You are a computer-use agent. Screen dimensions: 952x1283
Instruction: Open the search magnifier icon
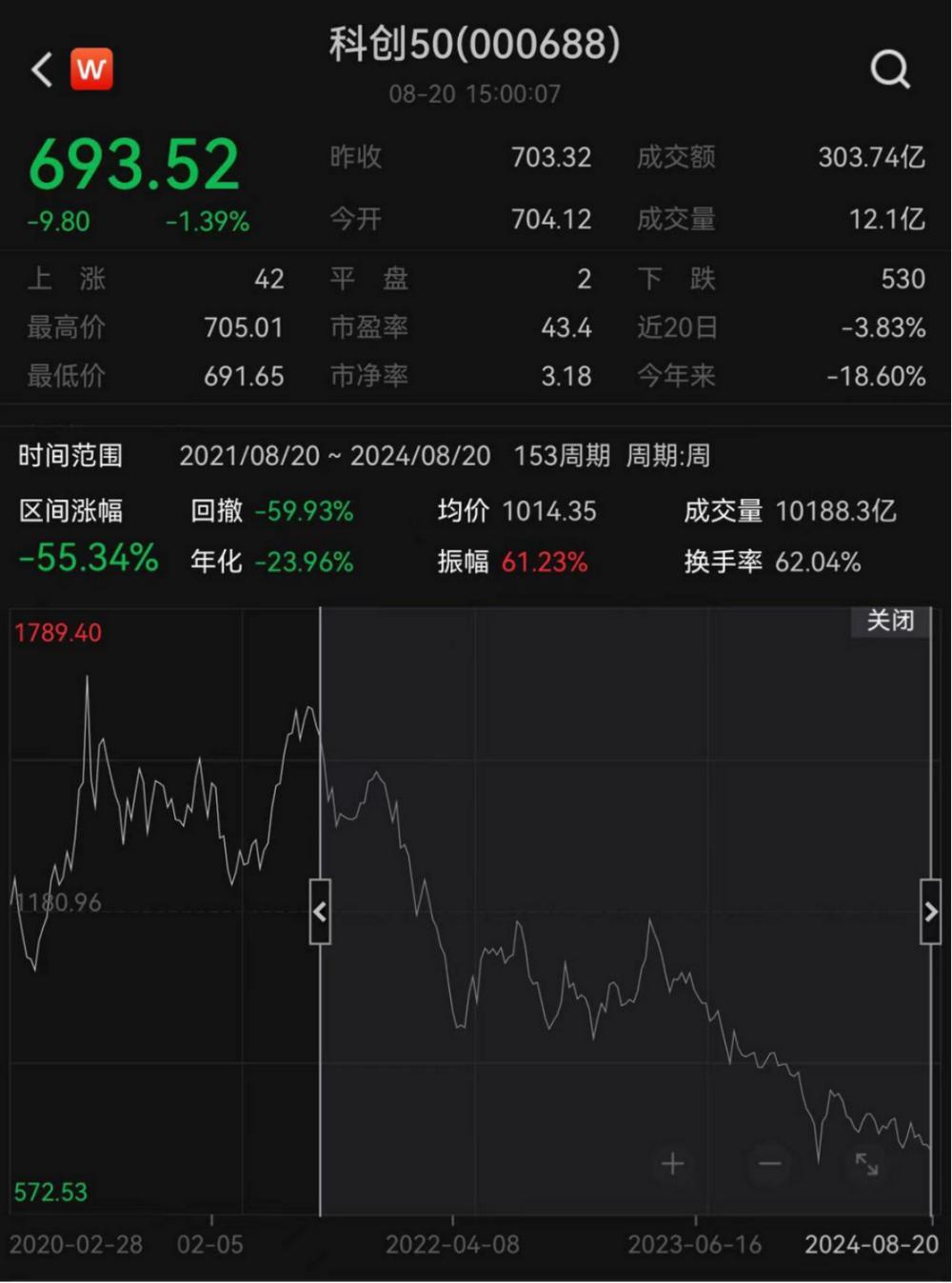890,69
